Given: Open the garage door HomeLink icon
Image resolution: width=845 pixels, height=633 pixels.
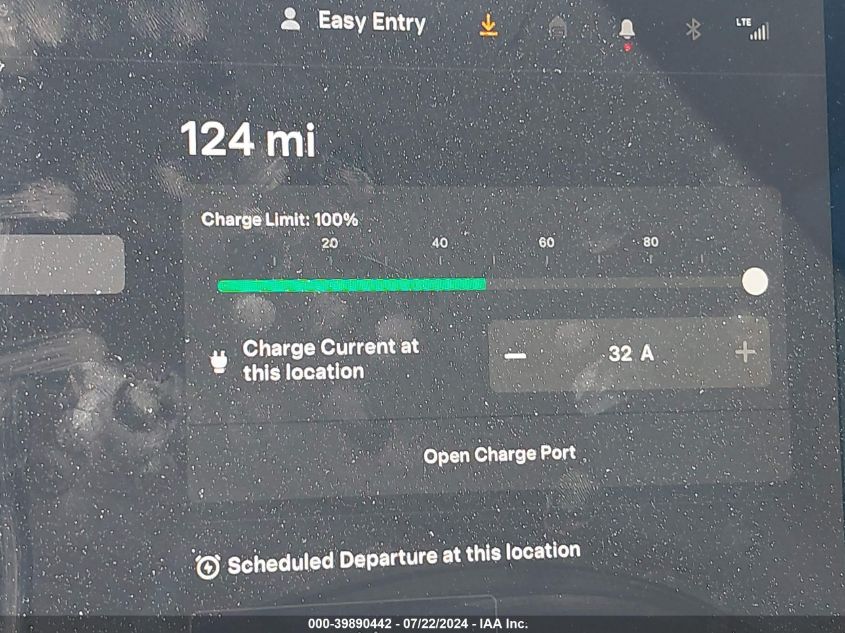Looking at the screenshot, I should click(558, 28).
